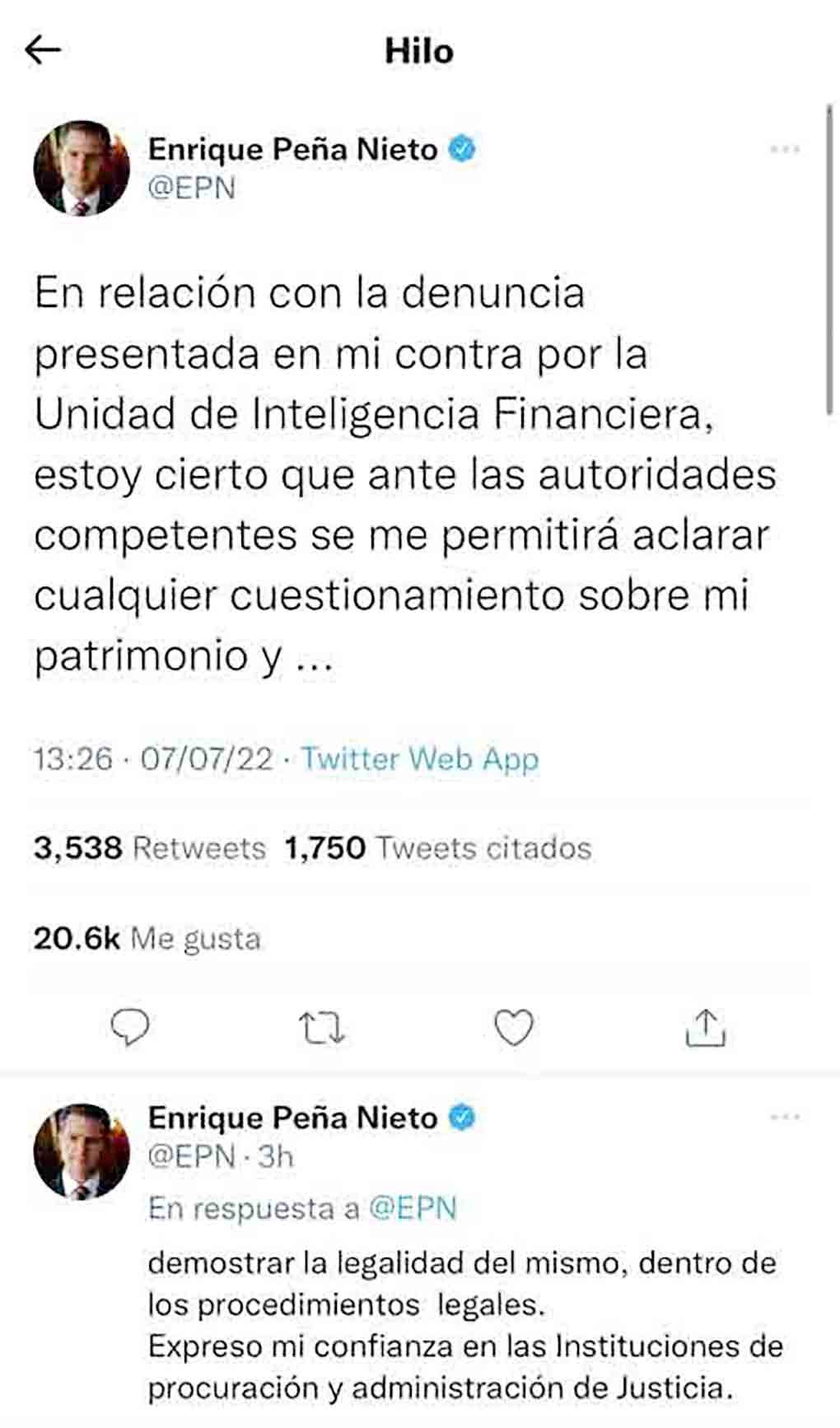Tap the @EPN mention in 'En respuesta a'
The height and width of the screenshot is (1428, 840).
[x=412, y=1208]
